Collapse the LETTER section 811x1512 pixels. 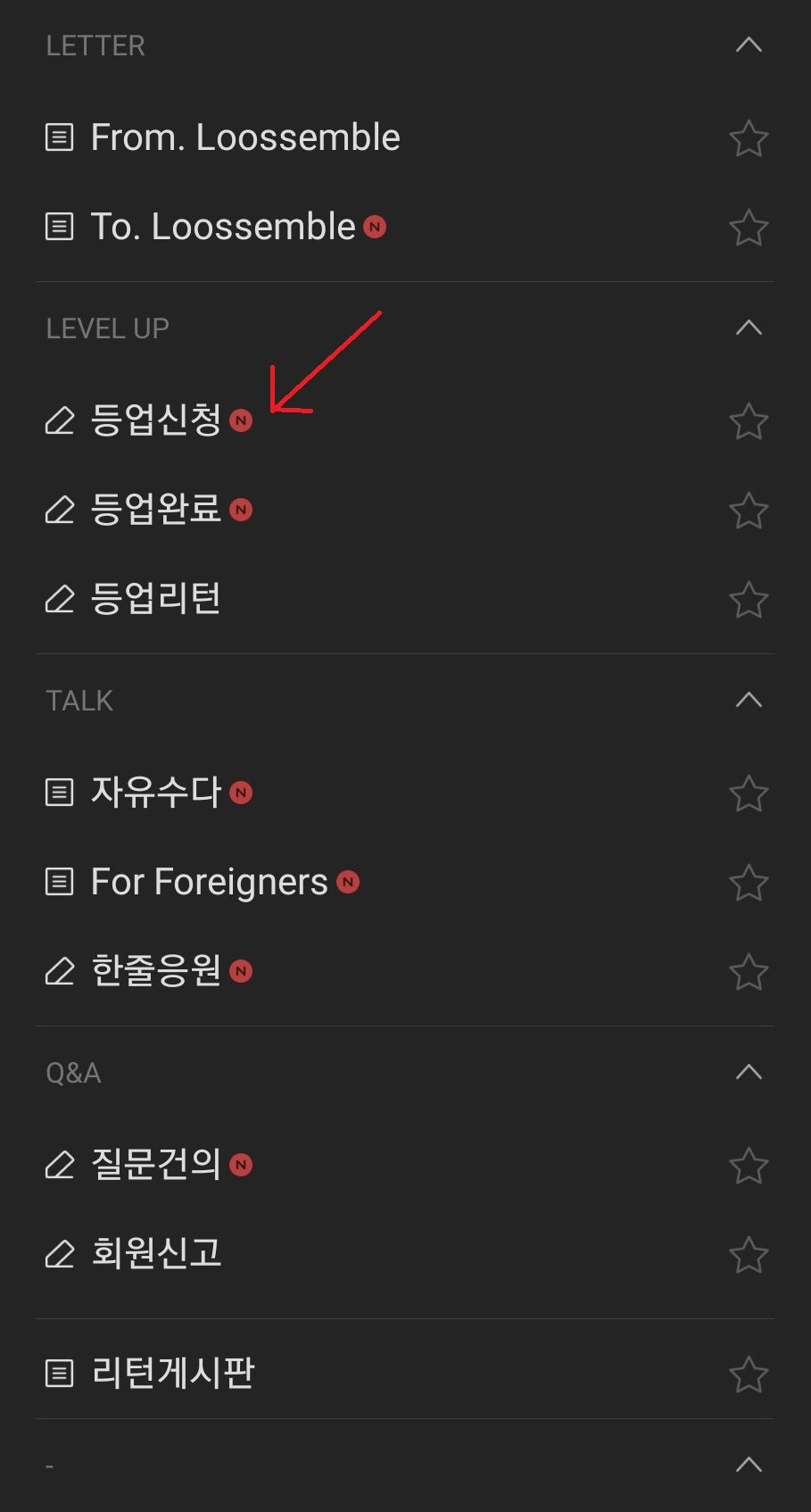tap(749, 45)
